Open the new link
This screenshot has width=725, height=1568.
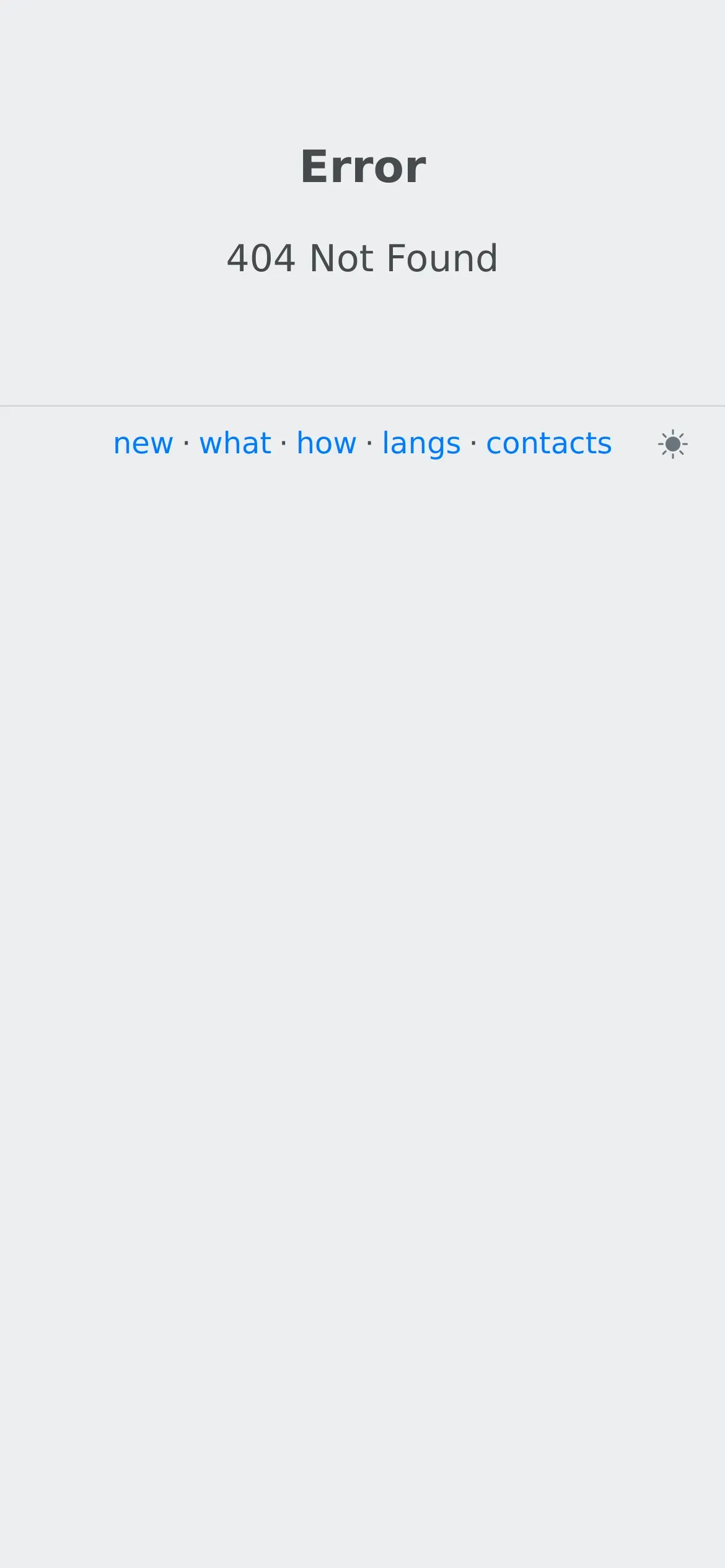coord(143,443)
